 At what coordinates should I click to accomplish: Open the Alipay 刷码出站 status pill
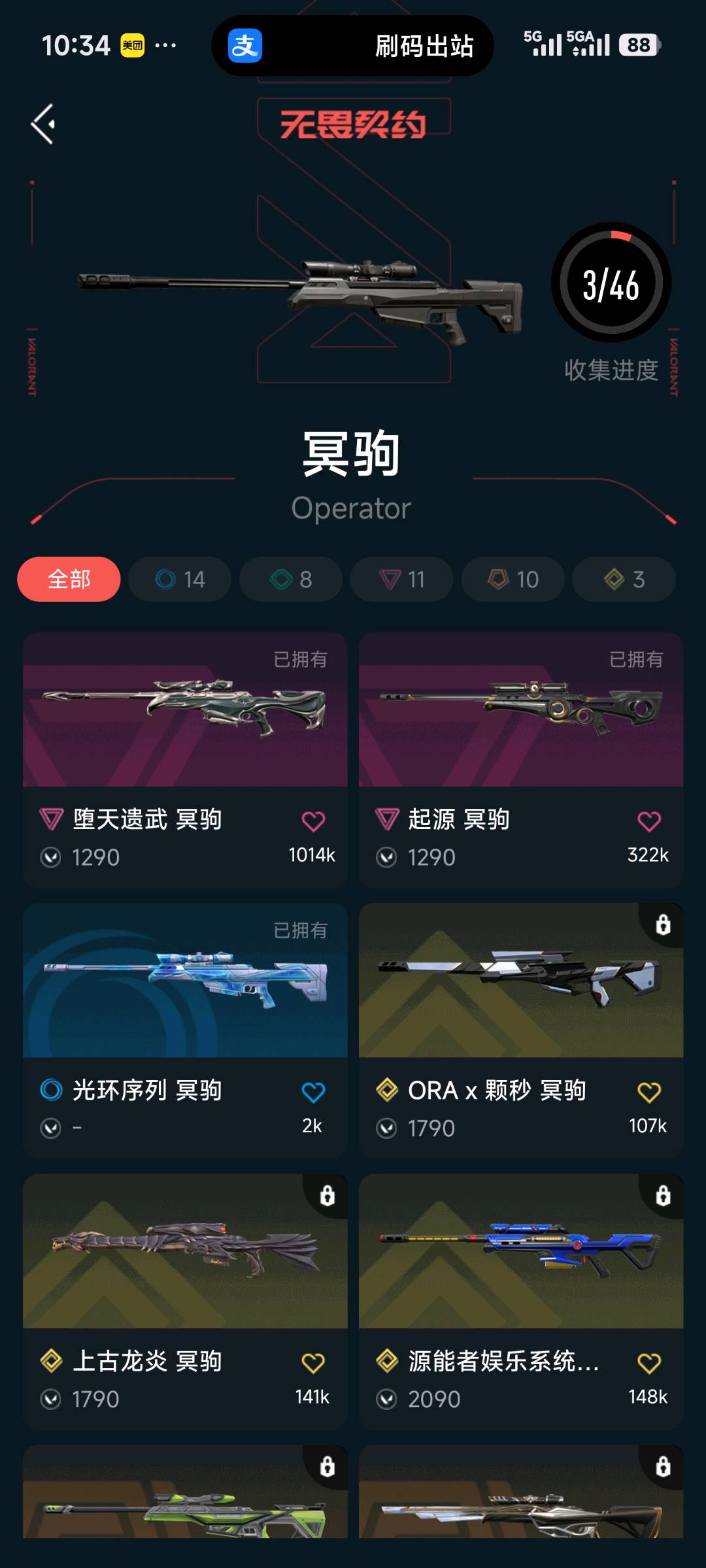(352, 46)
